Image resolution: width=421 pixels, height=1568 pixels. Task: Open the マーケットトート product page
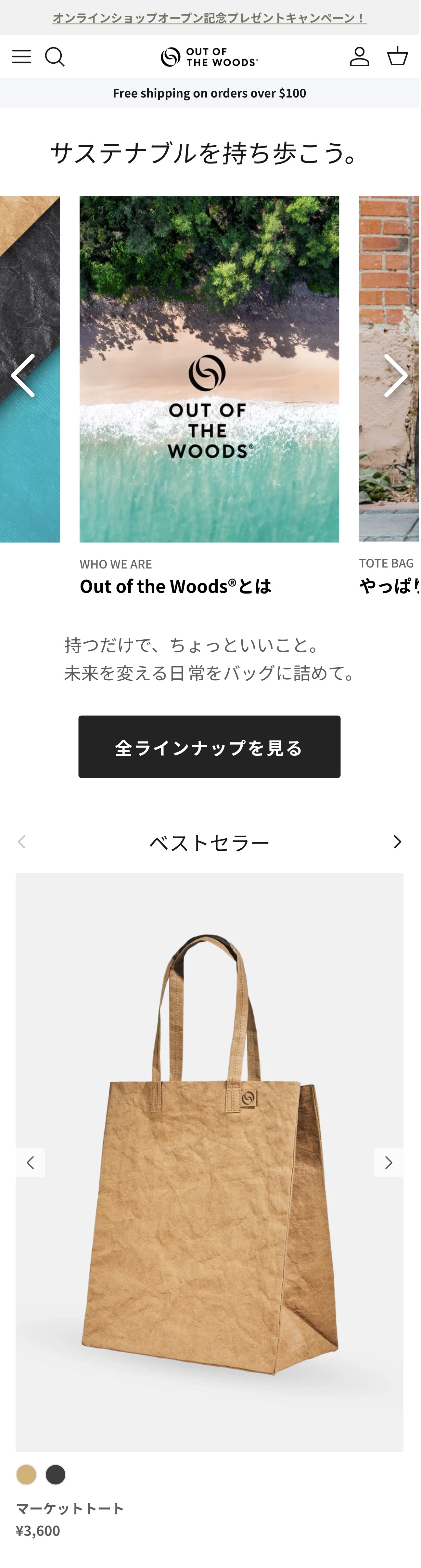coord(70,1508)
